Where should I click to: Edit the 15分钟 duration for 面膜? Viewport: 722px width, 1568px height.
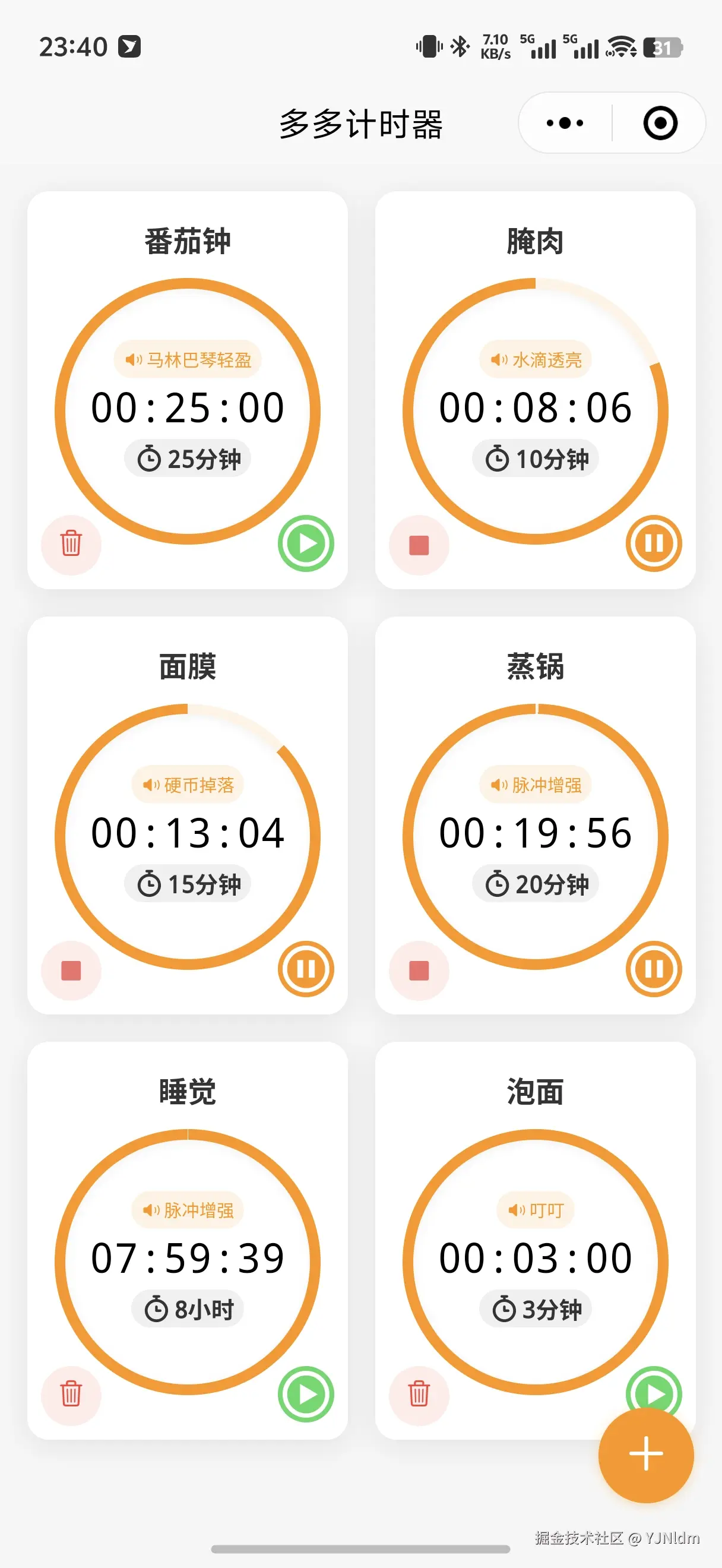[188, 884]
